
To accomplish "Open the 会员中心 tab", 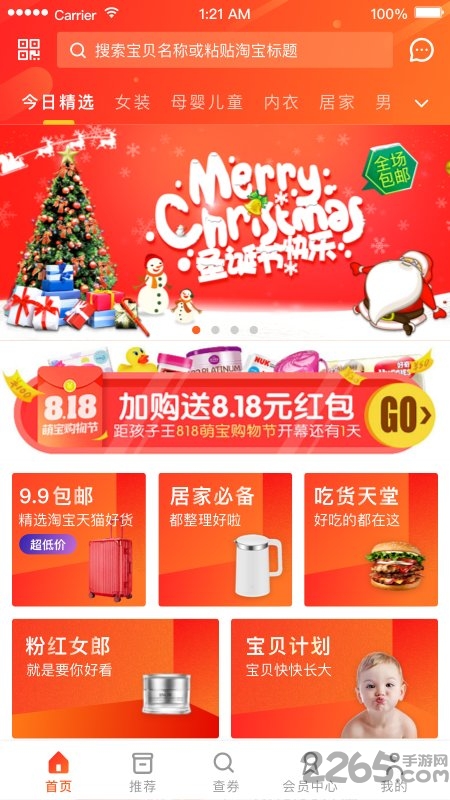I will pos(309,772).
